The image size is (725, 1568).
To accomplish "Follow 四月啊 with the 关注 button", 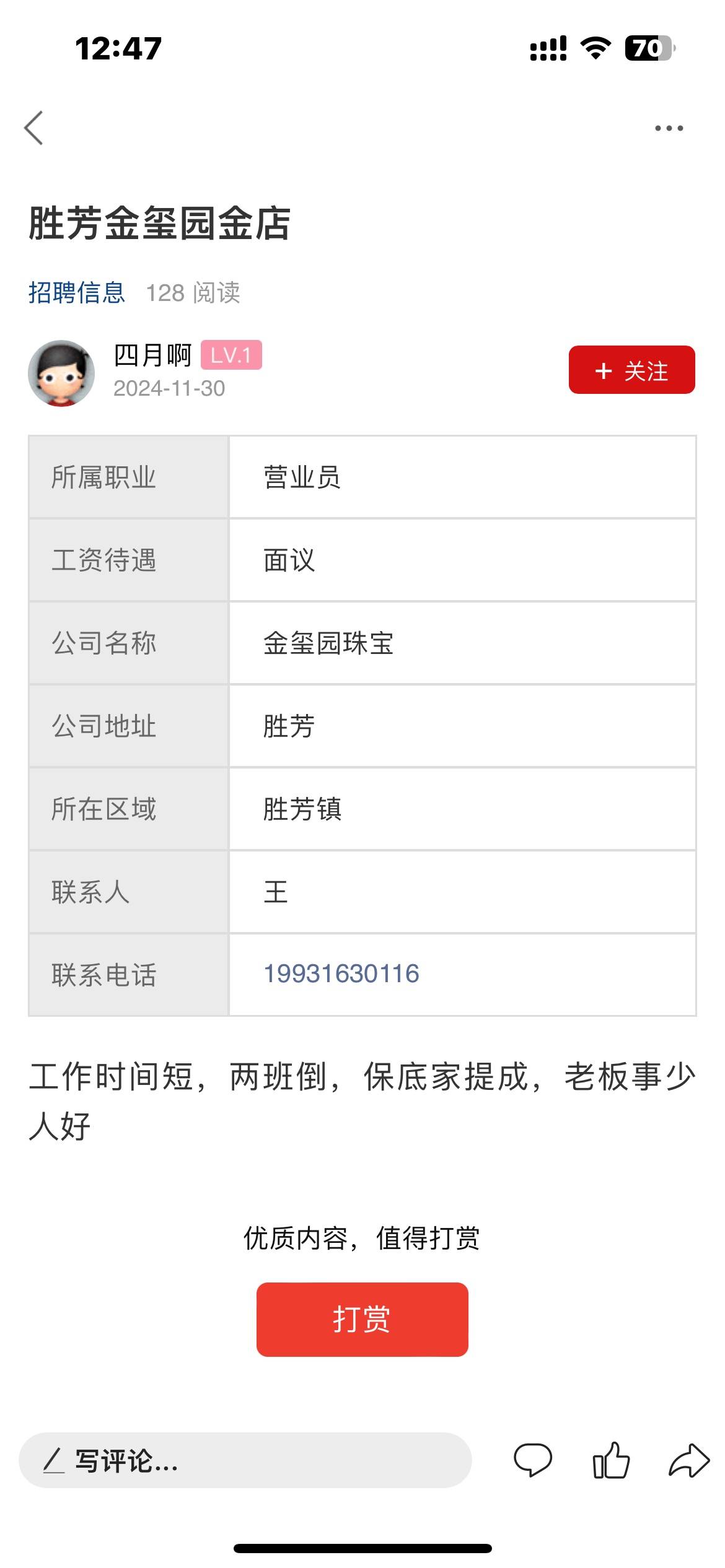I will pyautogui.click(x=631, y=370).
